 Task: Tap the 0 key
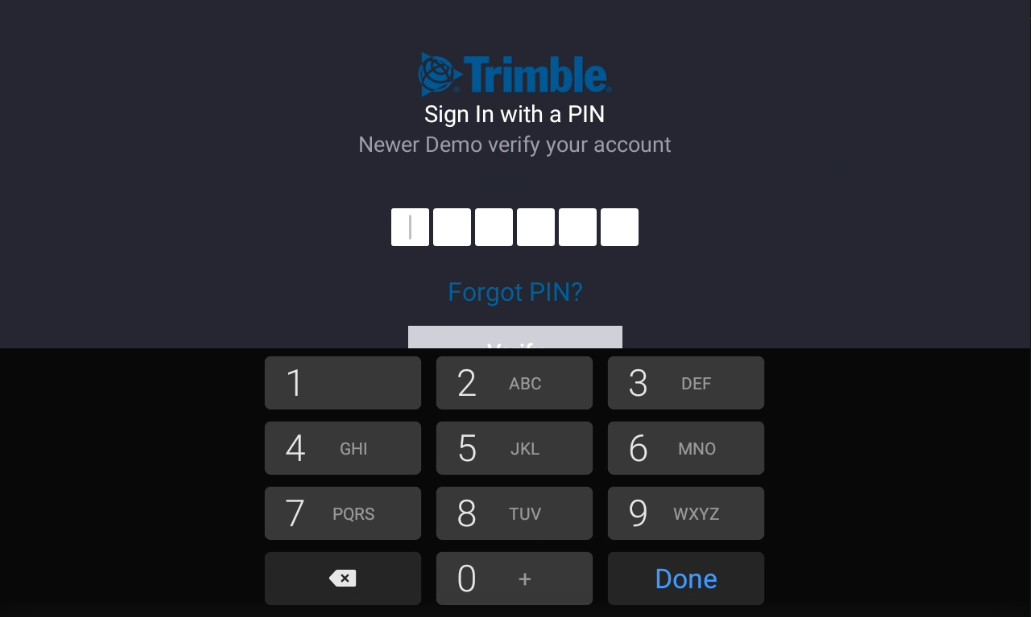tap(514, 578)
